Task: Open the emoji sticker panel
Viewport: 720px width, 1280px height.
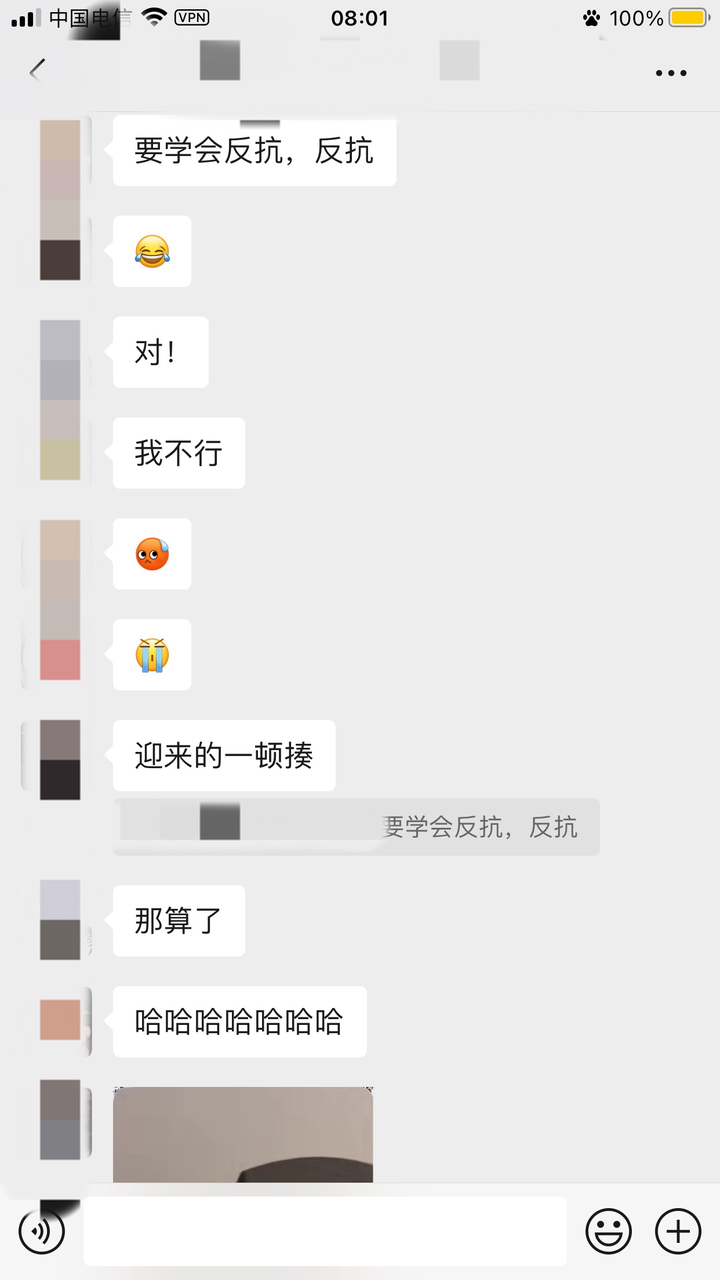Action: (608, 1231)
